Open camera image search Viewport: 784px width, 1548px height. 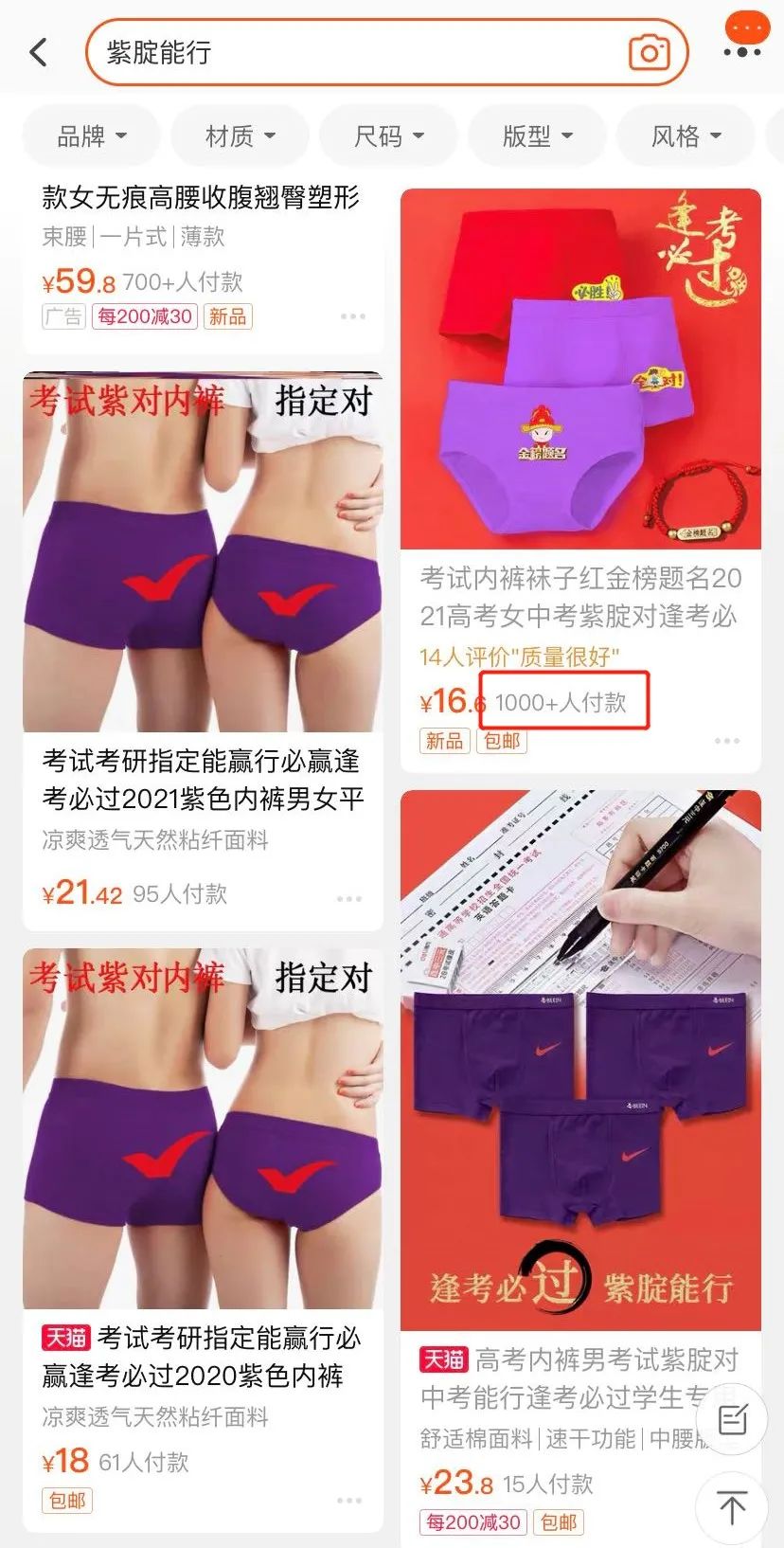649,53
